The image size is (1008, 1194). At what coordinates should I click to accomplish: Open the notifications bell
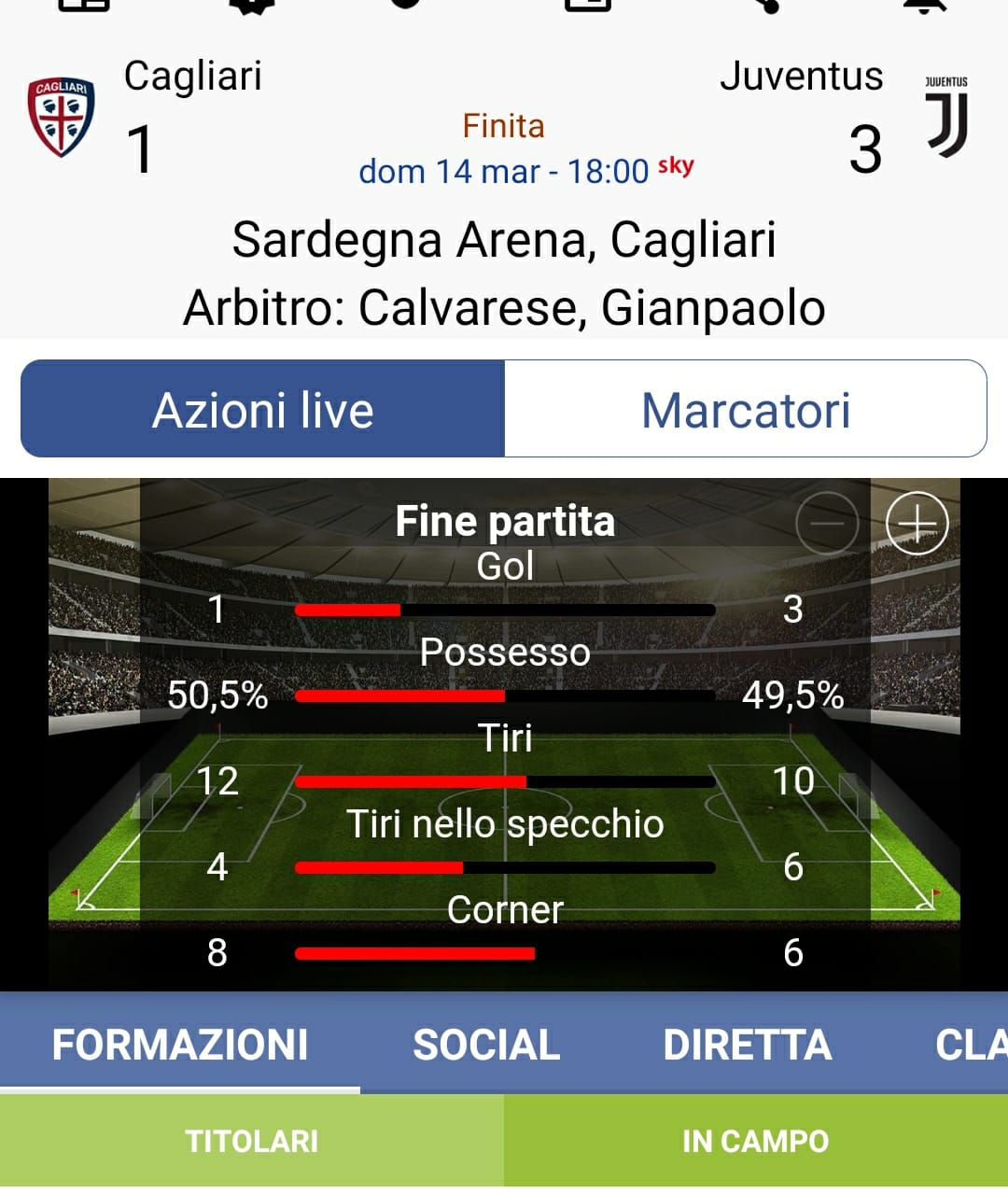[924, 5]
